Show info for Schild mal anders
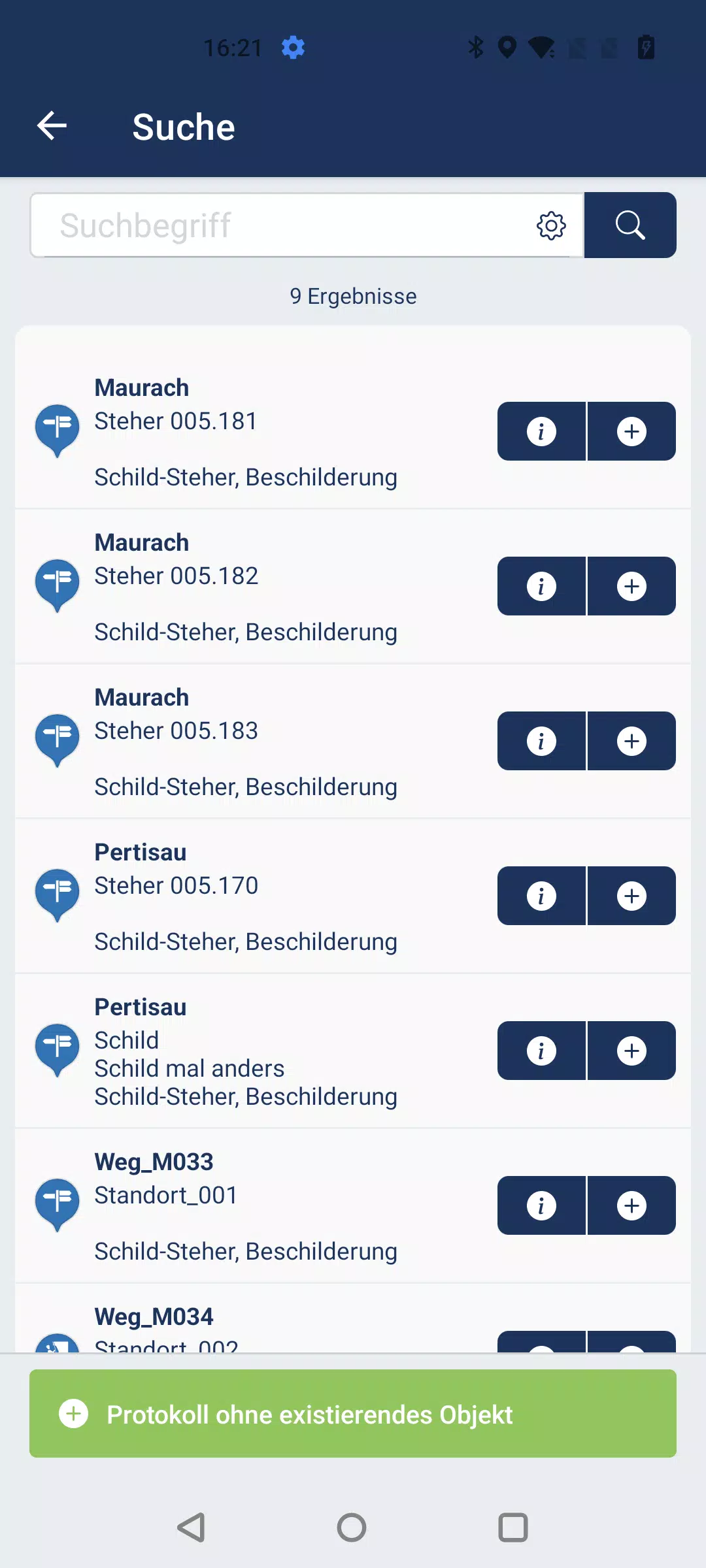 coord(541,1051)
